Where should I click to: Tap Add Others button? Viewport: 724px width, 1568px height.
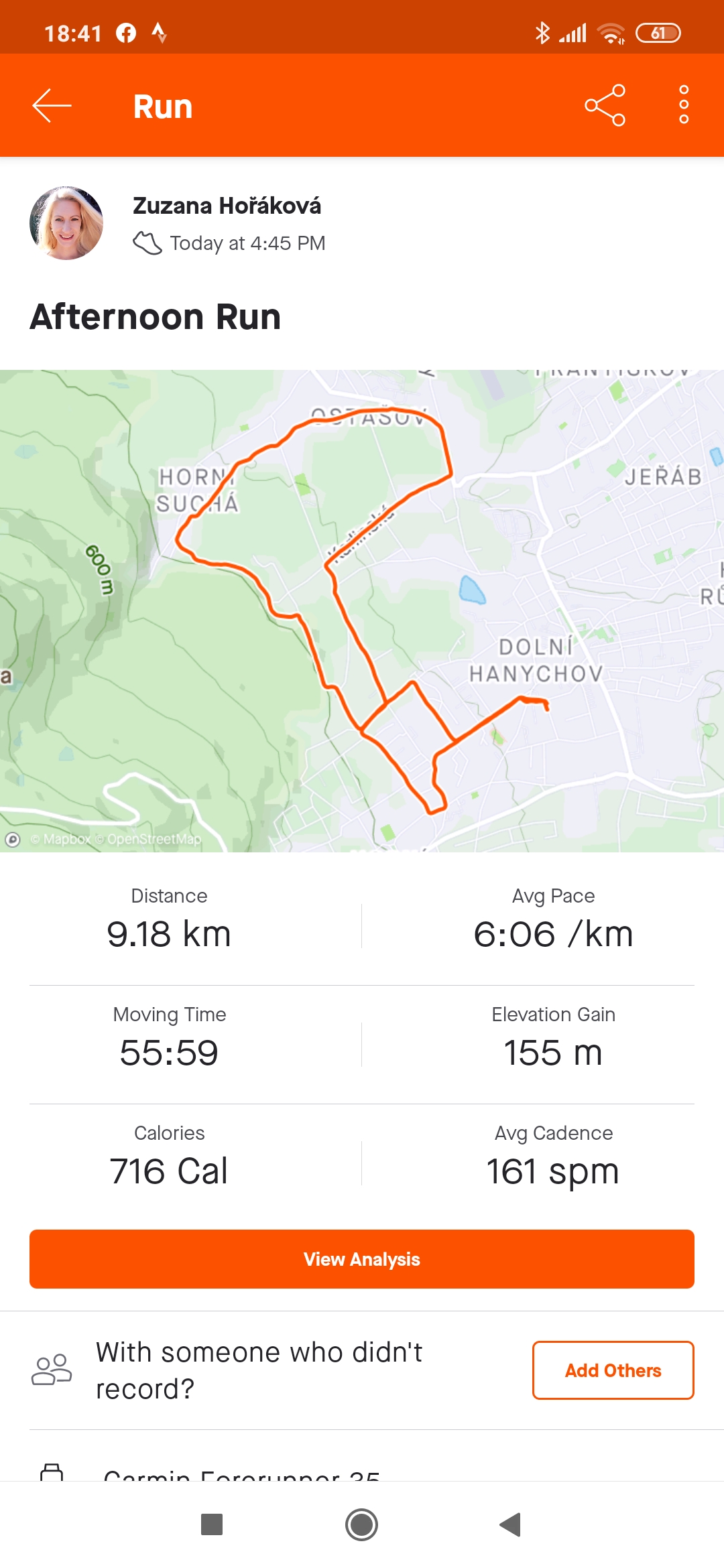(x=613, y=1370)
